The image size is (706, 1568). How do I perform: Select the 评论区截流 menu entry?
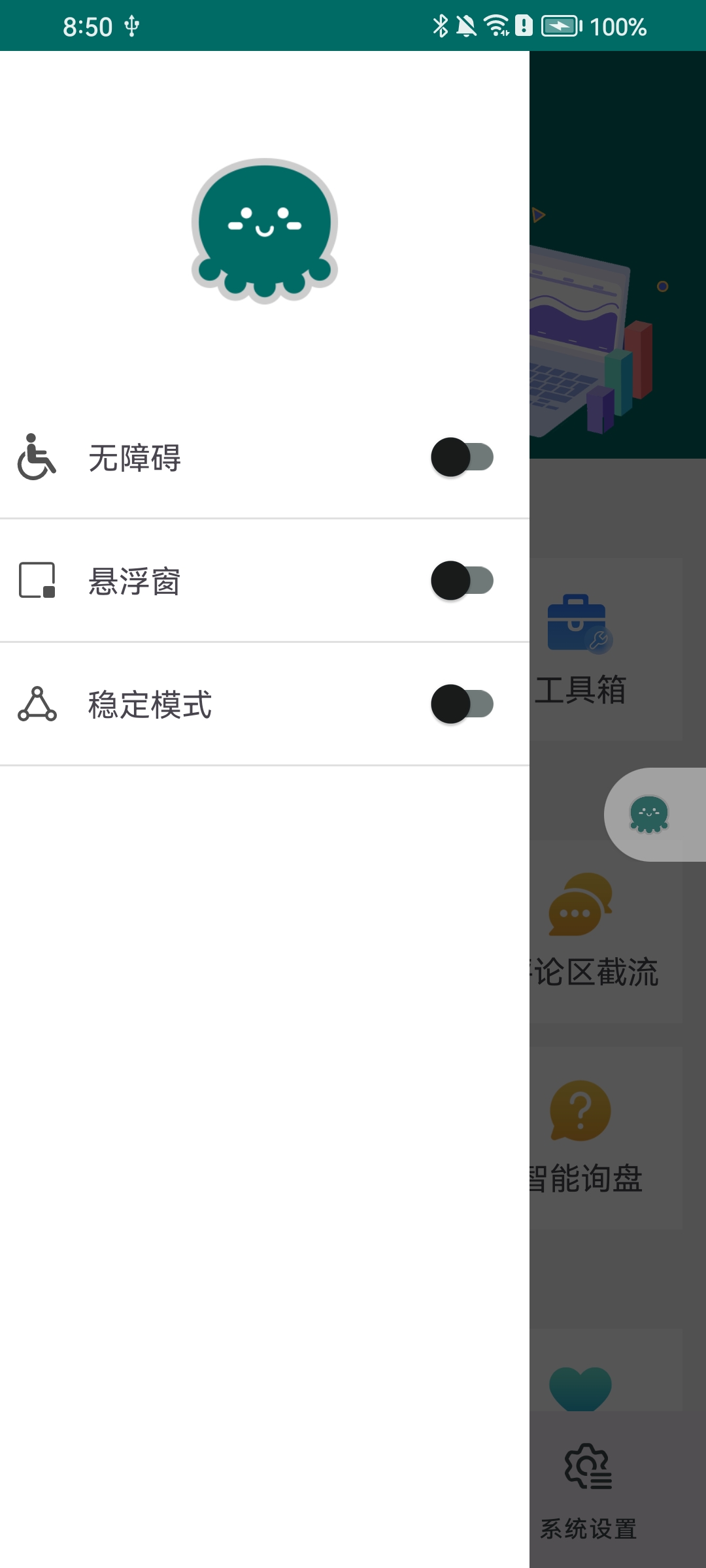tap(594, 972)
